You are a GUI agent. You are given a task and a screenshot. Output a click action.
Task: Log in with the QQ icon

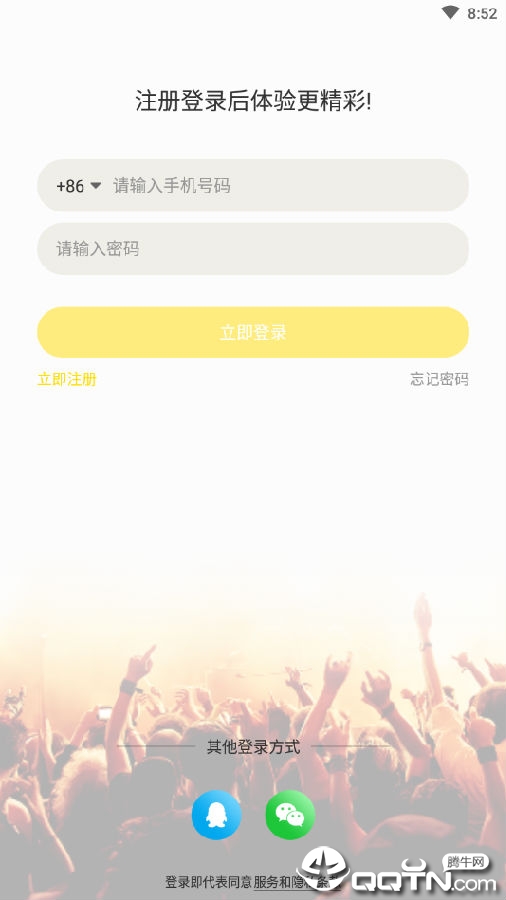(216, 814)
